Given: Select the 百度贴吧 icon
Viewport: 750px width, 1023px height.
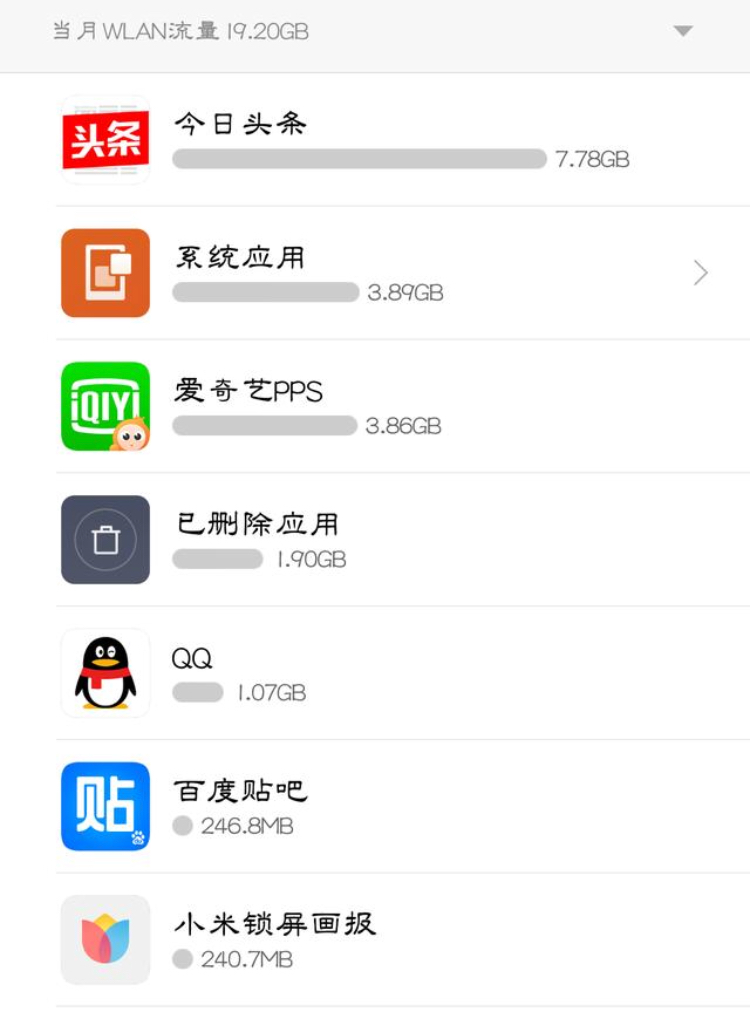Looking at the screenshot, I should pyautogui.click(x=105, y=806).
